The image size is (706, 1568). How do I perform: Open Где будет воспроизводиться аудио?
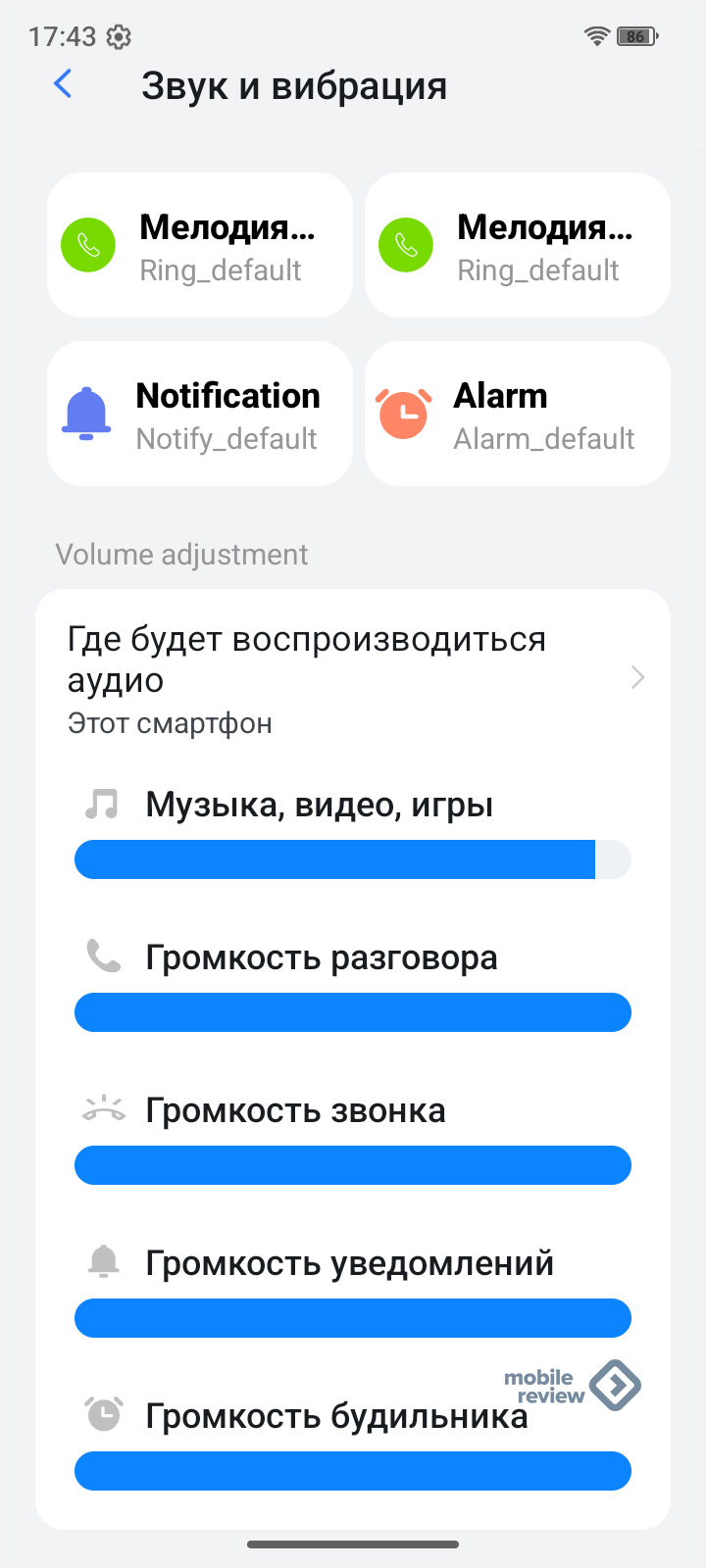pos(353,678)
